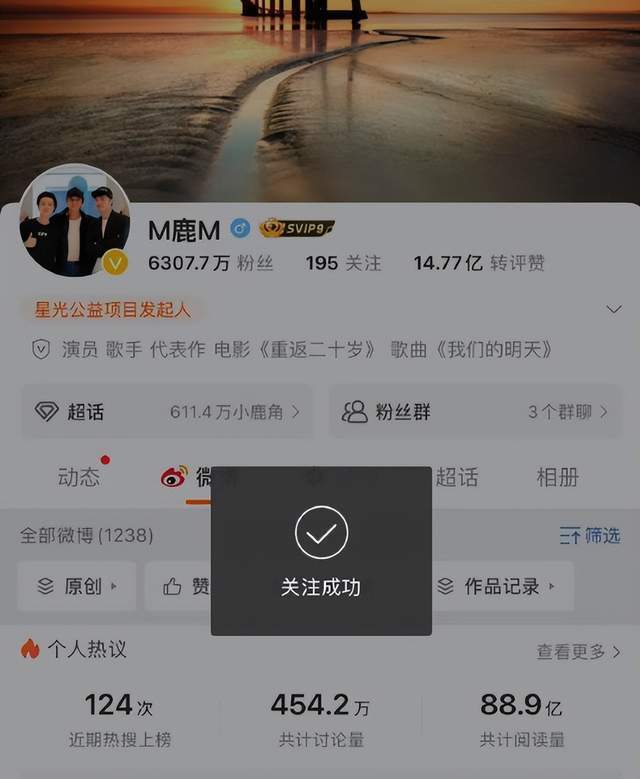
Task: Open the 筛选 filter
Action: pos(590,536)
